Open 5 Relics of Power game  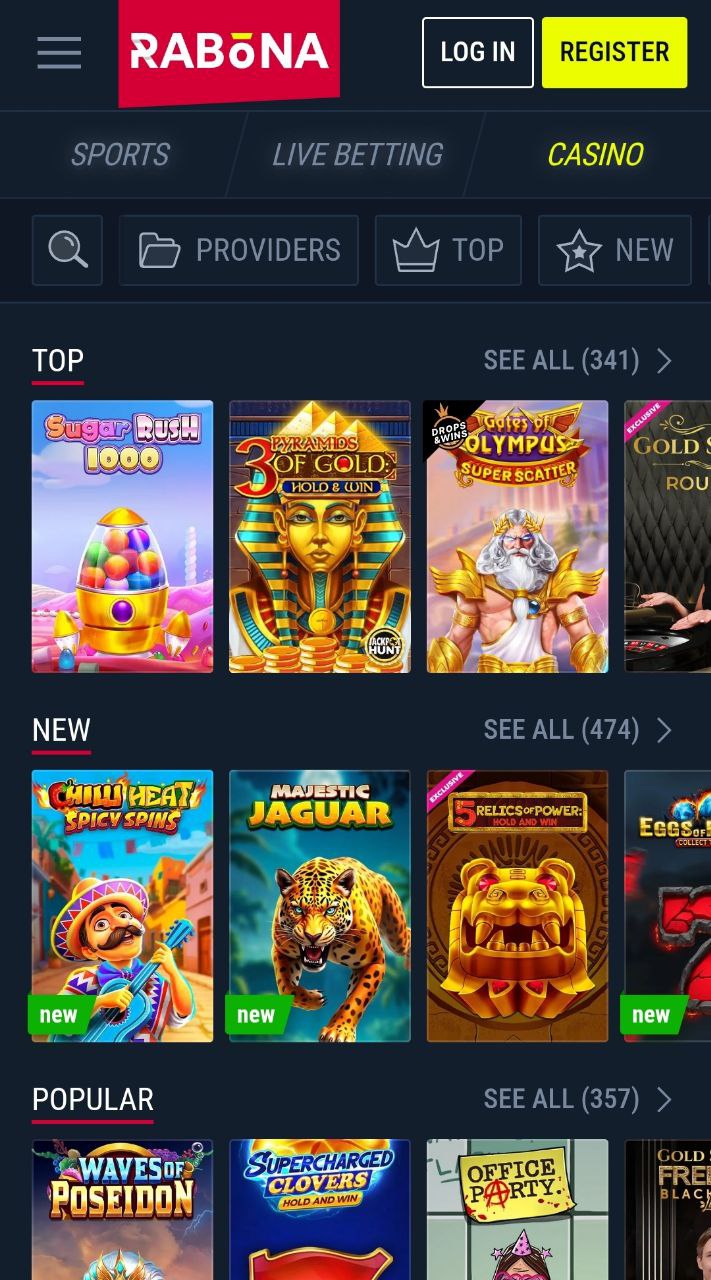[517, 906]
